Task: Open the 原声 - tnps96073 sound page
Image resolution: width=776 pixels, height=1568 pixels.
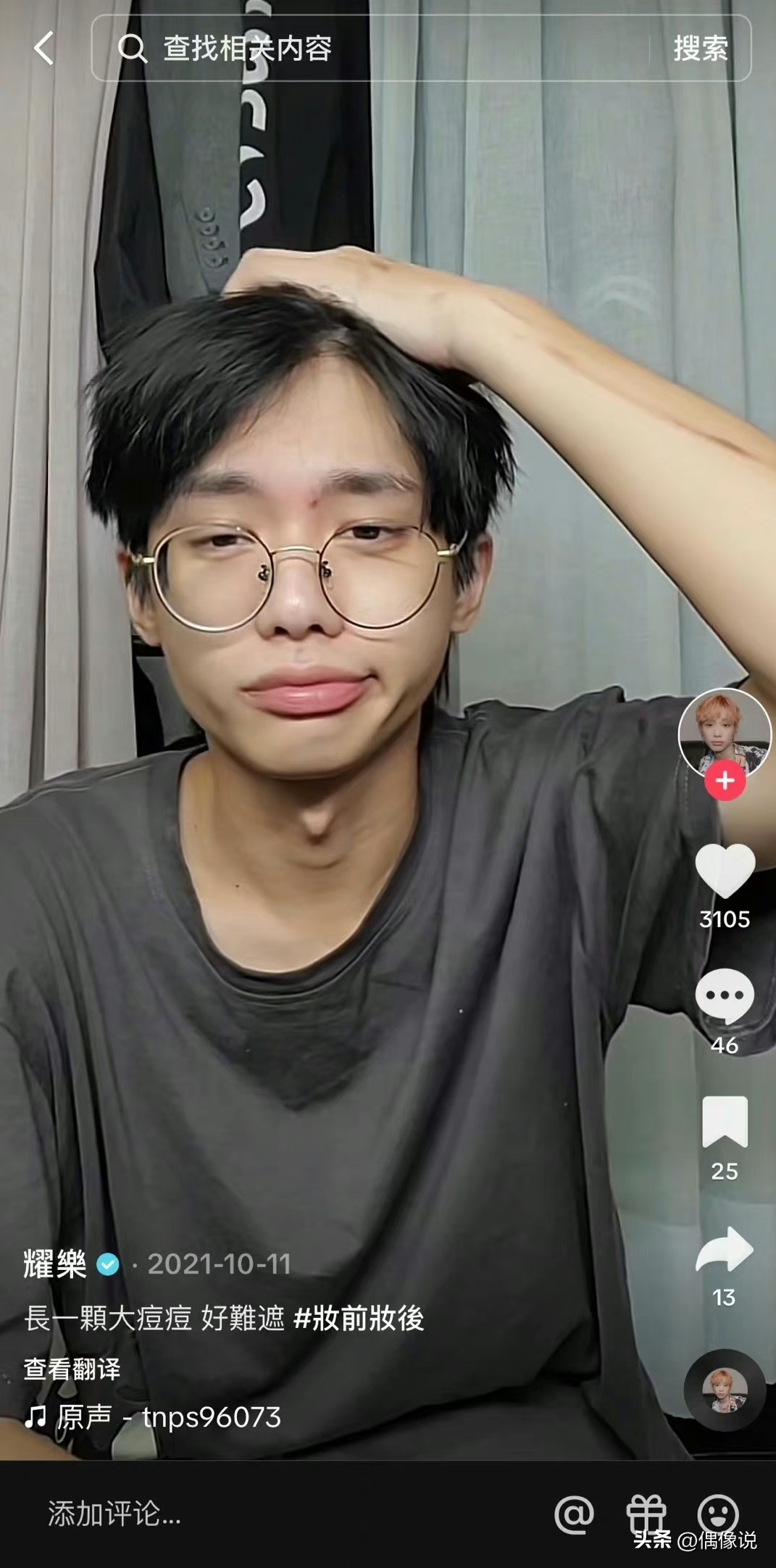Action: pyautogui.click(x=167, y=1416)
